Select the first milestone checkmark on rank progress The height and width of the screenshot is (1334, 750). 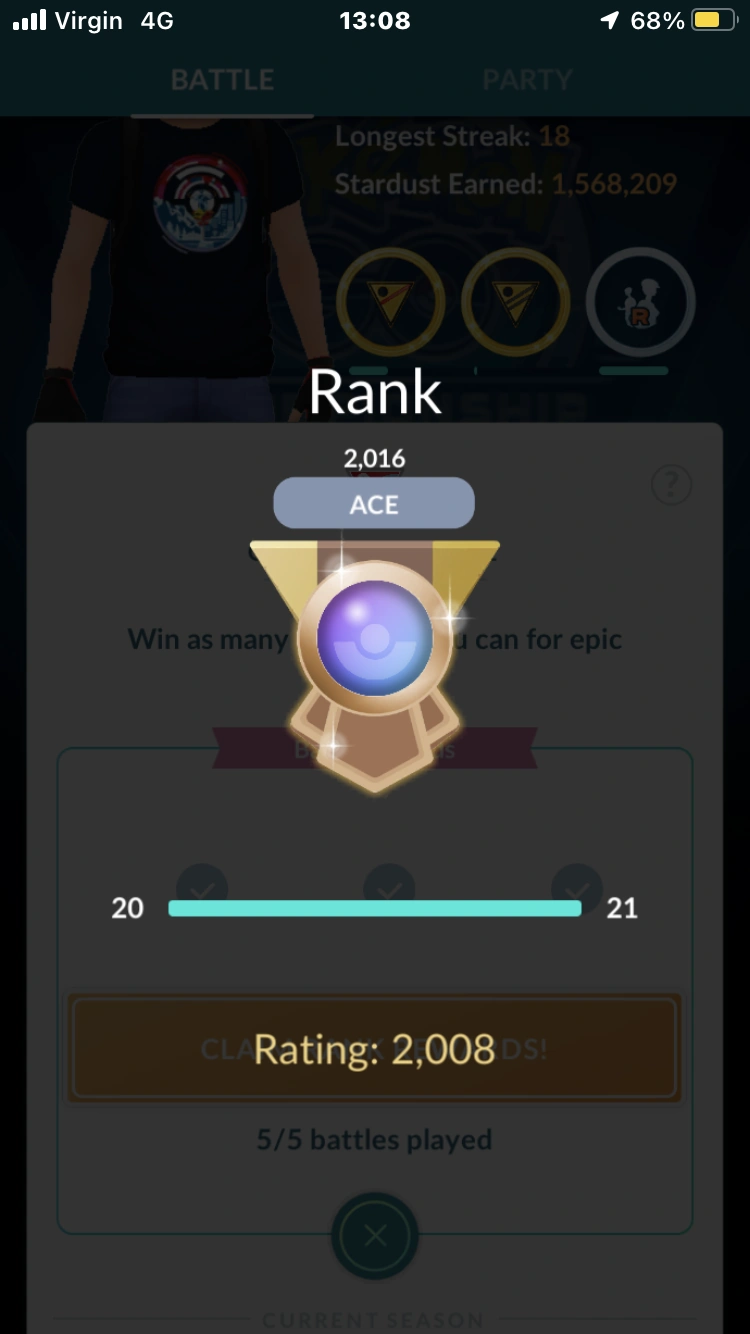pyautogui.click(x=203, y=888)
